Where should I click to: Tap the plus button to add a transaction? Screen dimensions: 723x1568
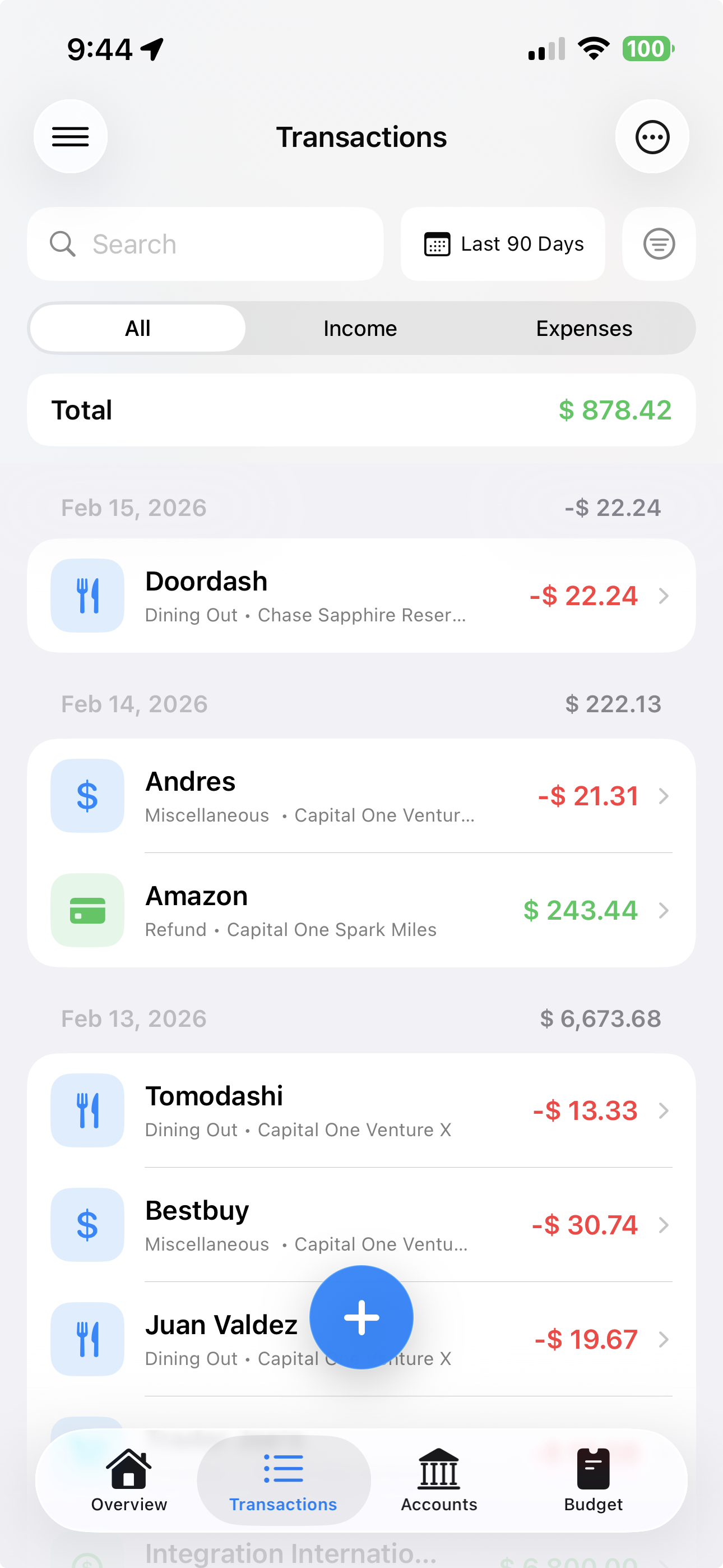[361, 1317]
